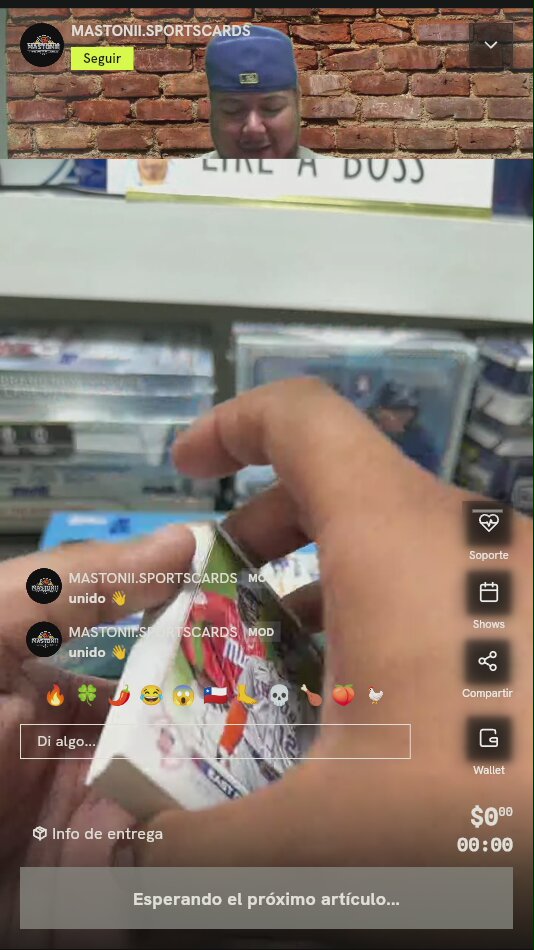Open Info de entrega details
The height and width of the screenshot is (950, 534).
pos(98,834)
